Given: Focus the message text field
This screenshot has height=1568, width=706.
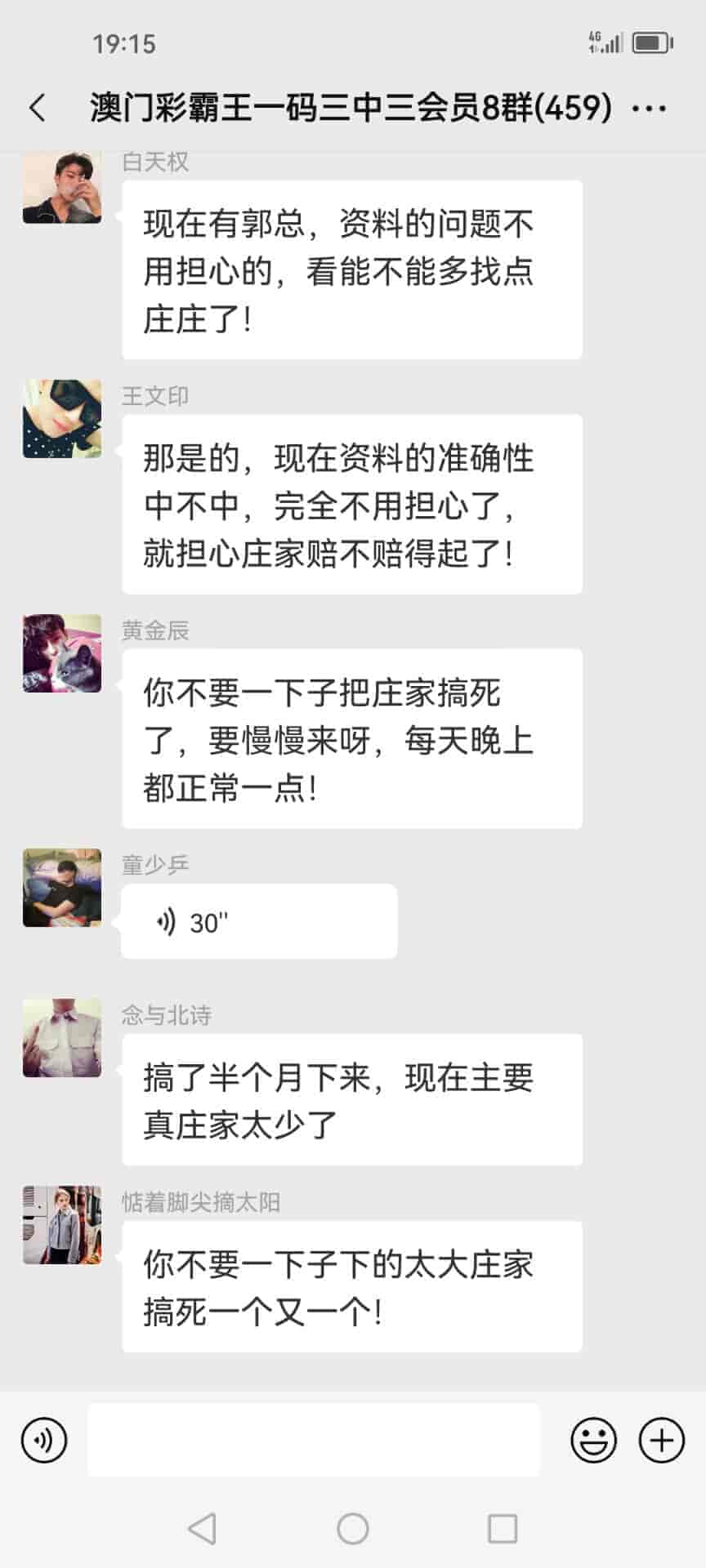Looking at the screenshot, I should coord(314,1440).
